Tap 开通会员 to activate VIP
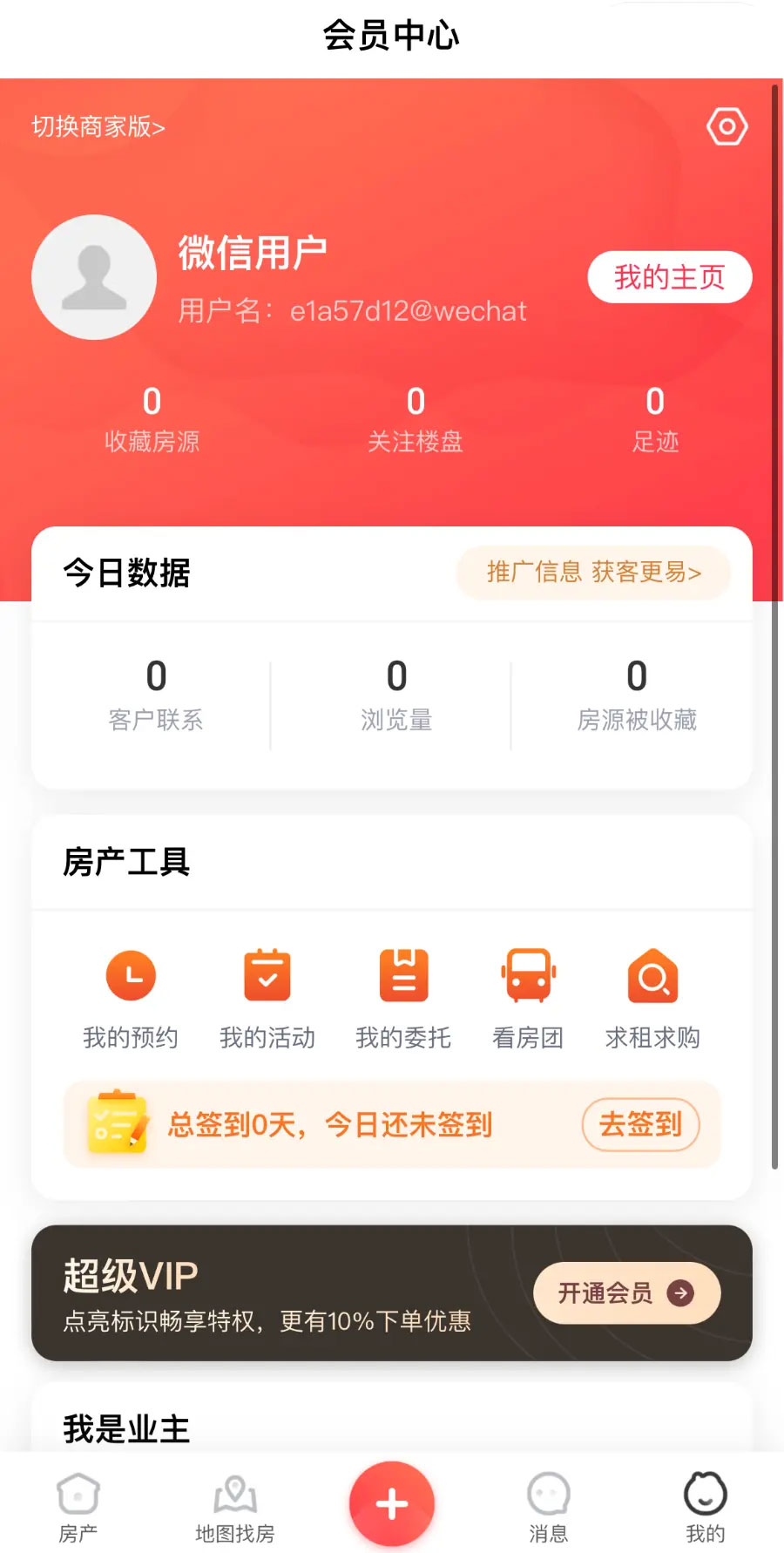The width and height of the screenshot is (784, 1553). click(626, 1293)
